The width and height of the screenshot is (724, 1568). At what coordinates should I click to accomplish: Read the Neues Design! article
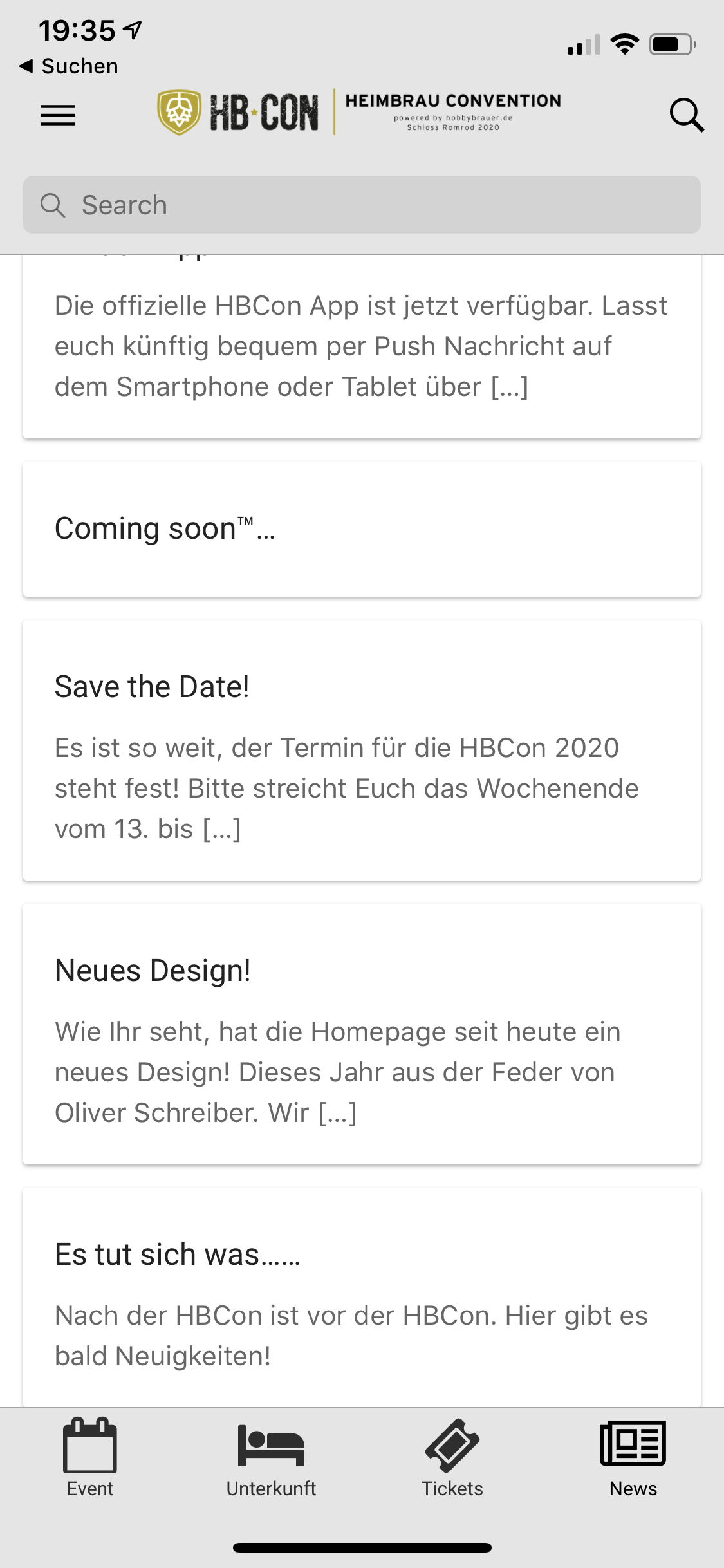click(362, 1034)
